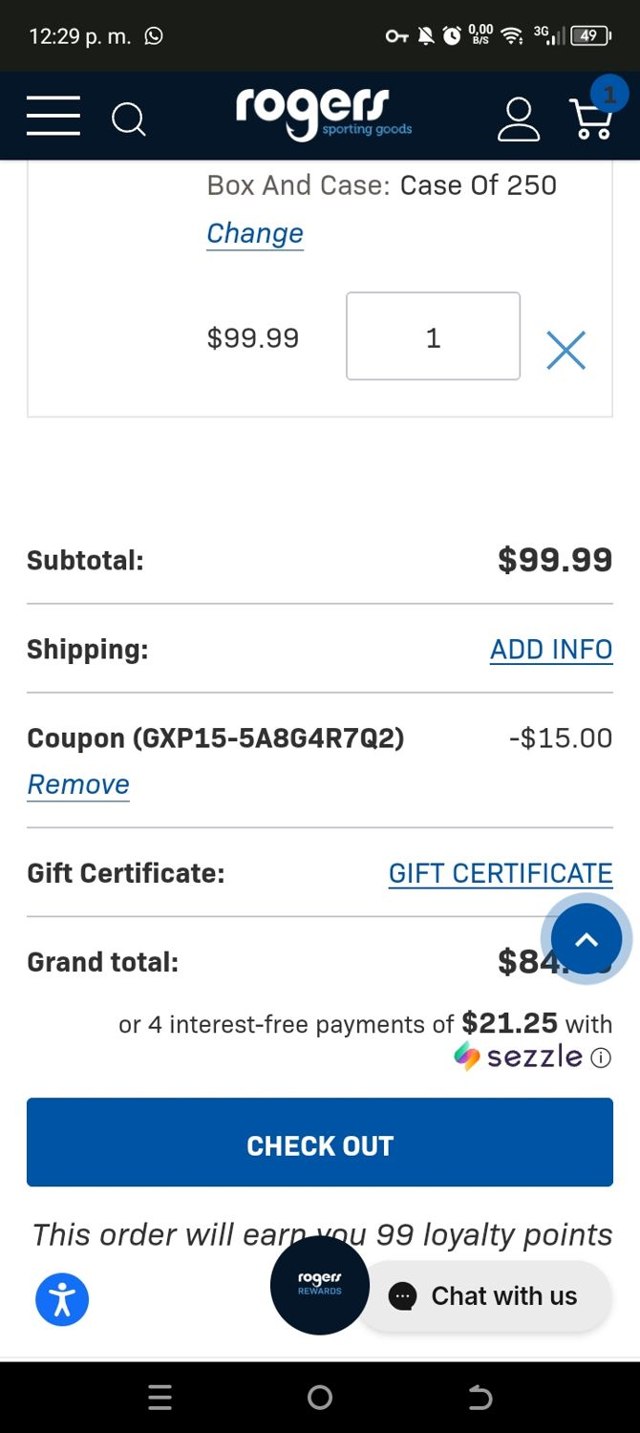Open Rogers Rewards
640x1433 pixels.
[x=320, y=1285]
